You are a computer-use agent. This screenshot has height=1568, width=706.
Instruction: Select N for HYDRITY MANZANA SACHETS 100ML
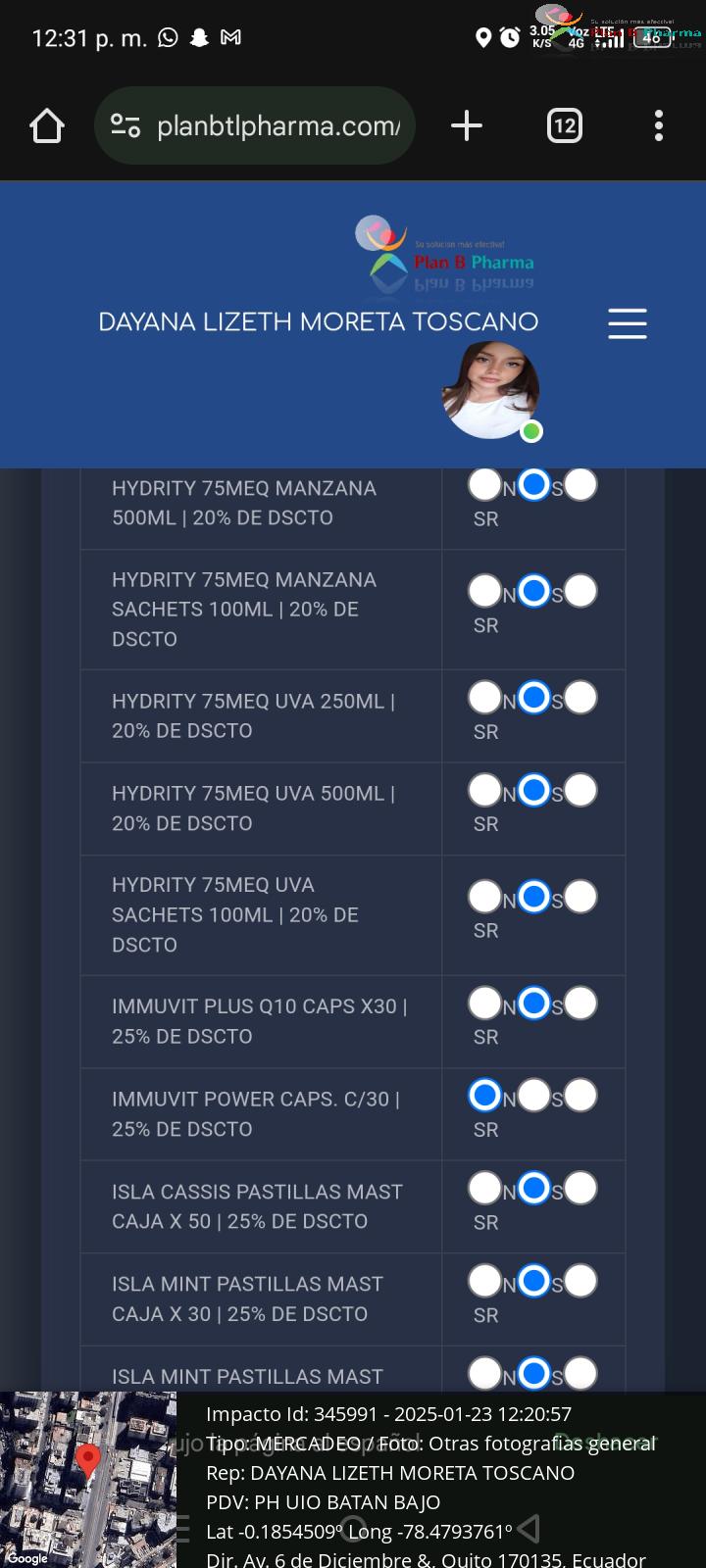click(x=485, y=591)
